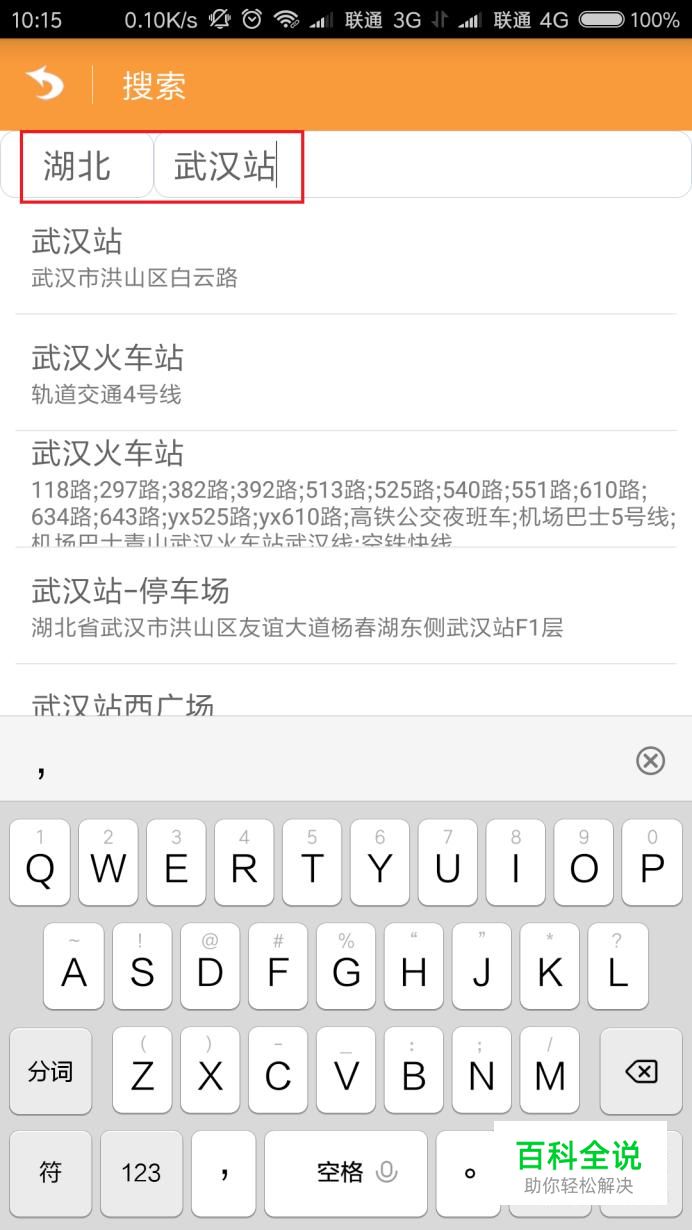
Task: Tap the 分词 key
Action: click(x=50, y=1072)
